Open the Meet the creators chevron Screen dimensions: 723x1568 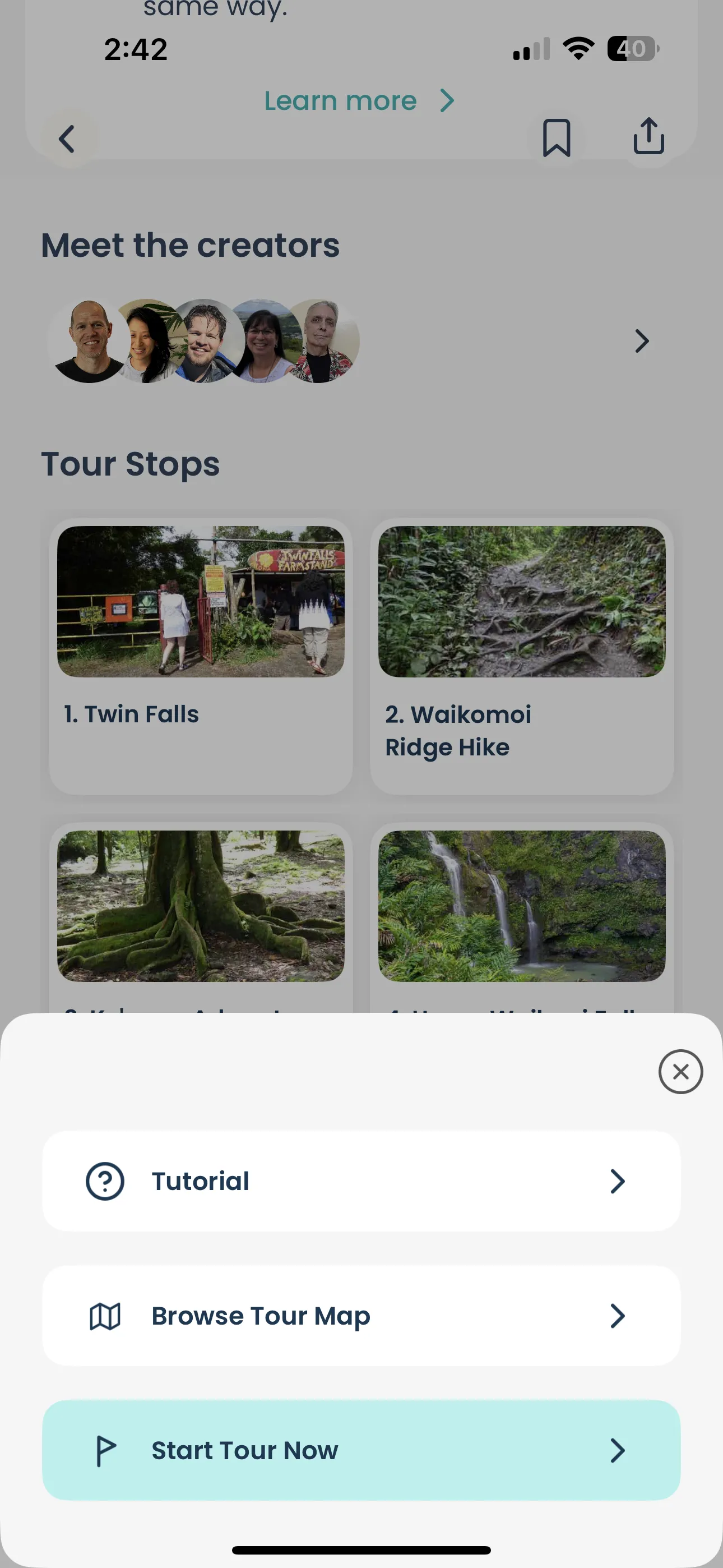641,341
